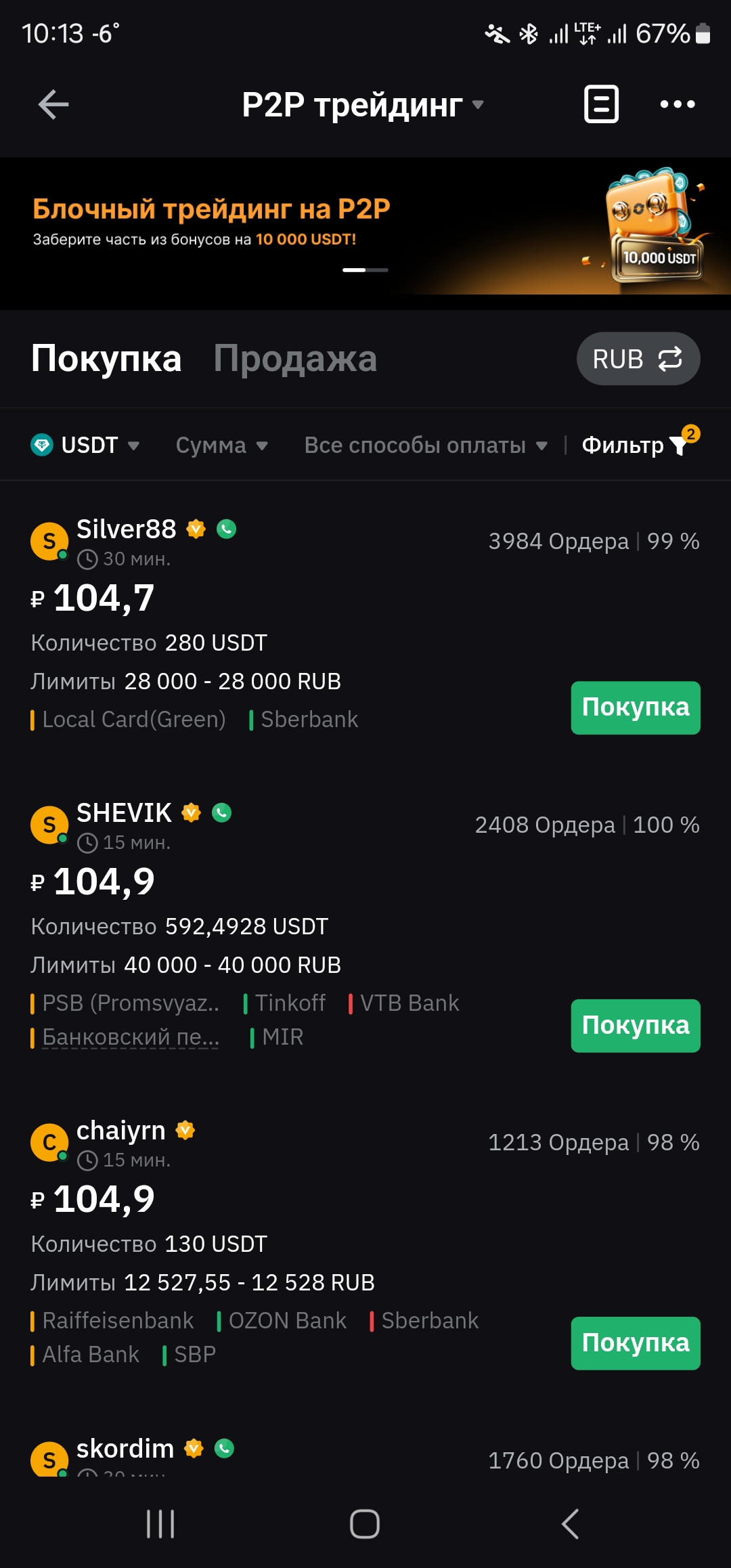The image size is (731, 1568).
Task: Buy USDT from chaiyrn
Action: click(635, 1343)
